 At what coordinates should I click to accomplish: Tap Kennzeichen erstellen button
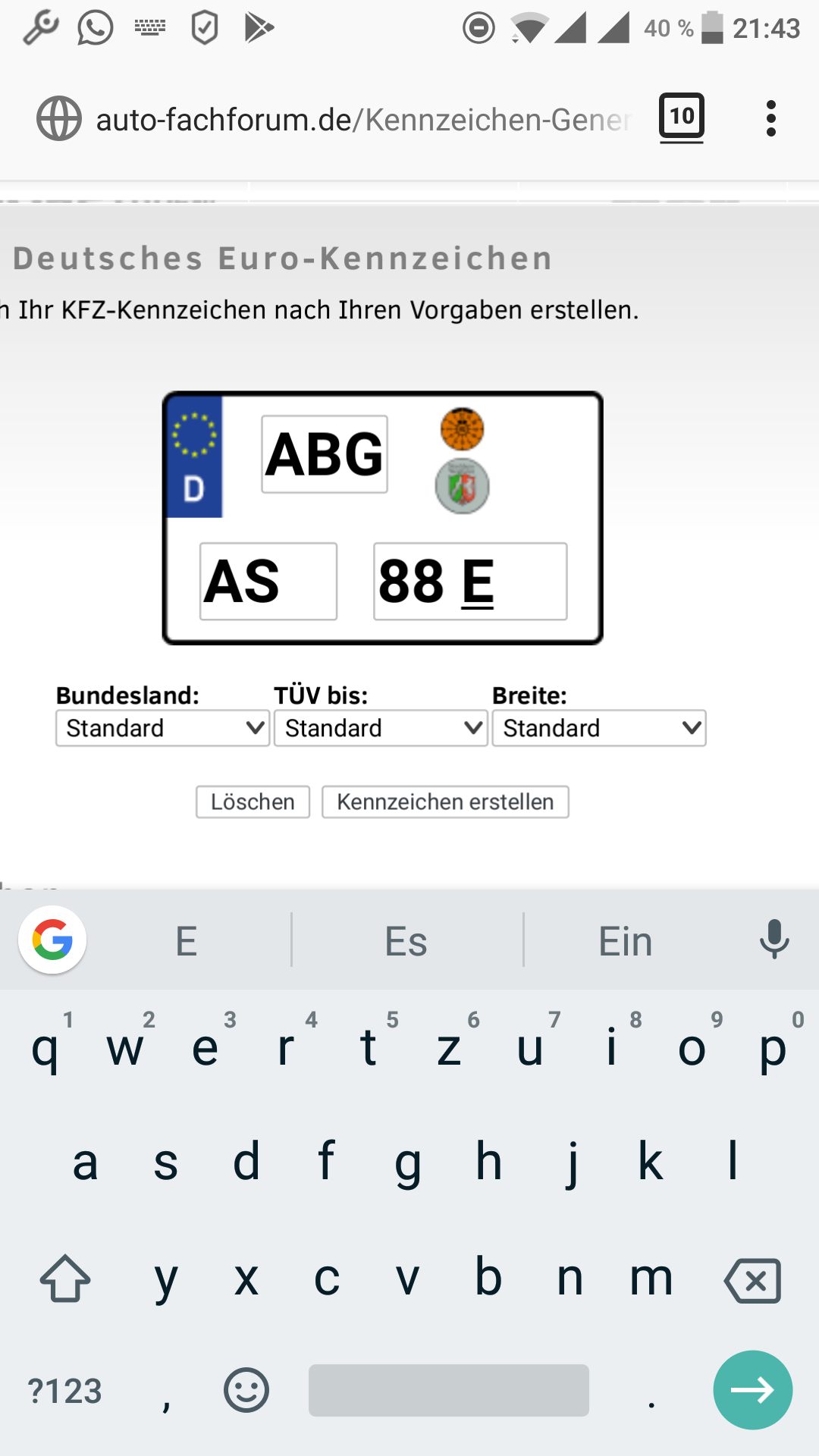pyautogui.click(x=445, y=802)
